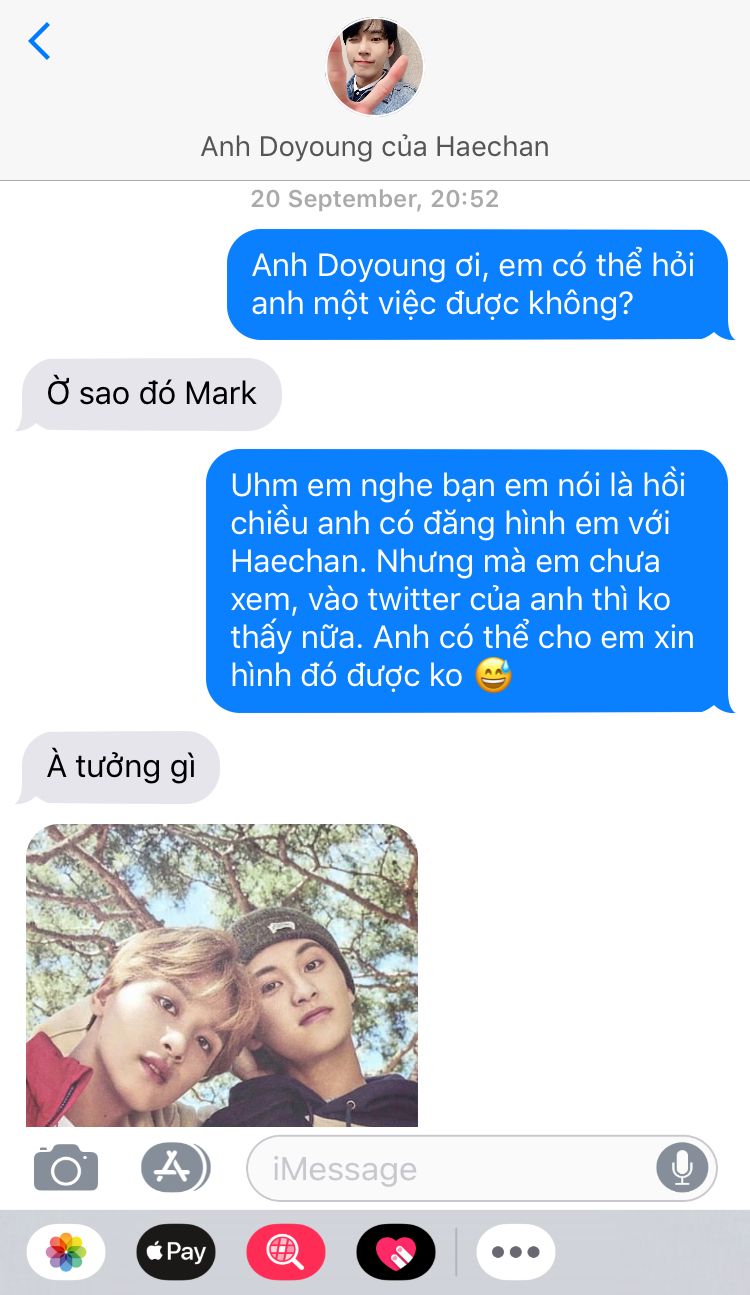Open the camera to take a photo

pyautogui.click(x=66, y=1167)
